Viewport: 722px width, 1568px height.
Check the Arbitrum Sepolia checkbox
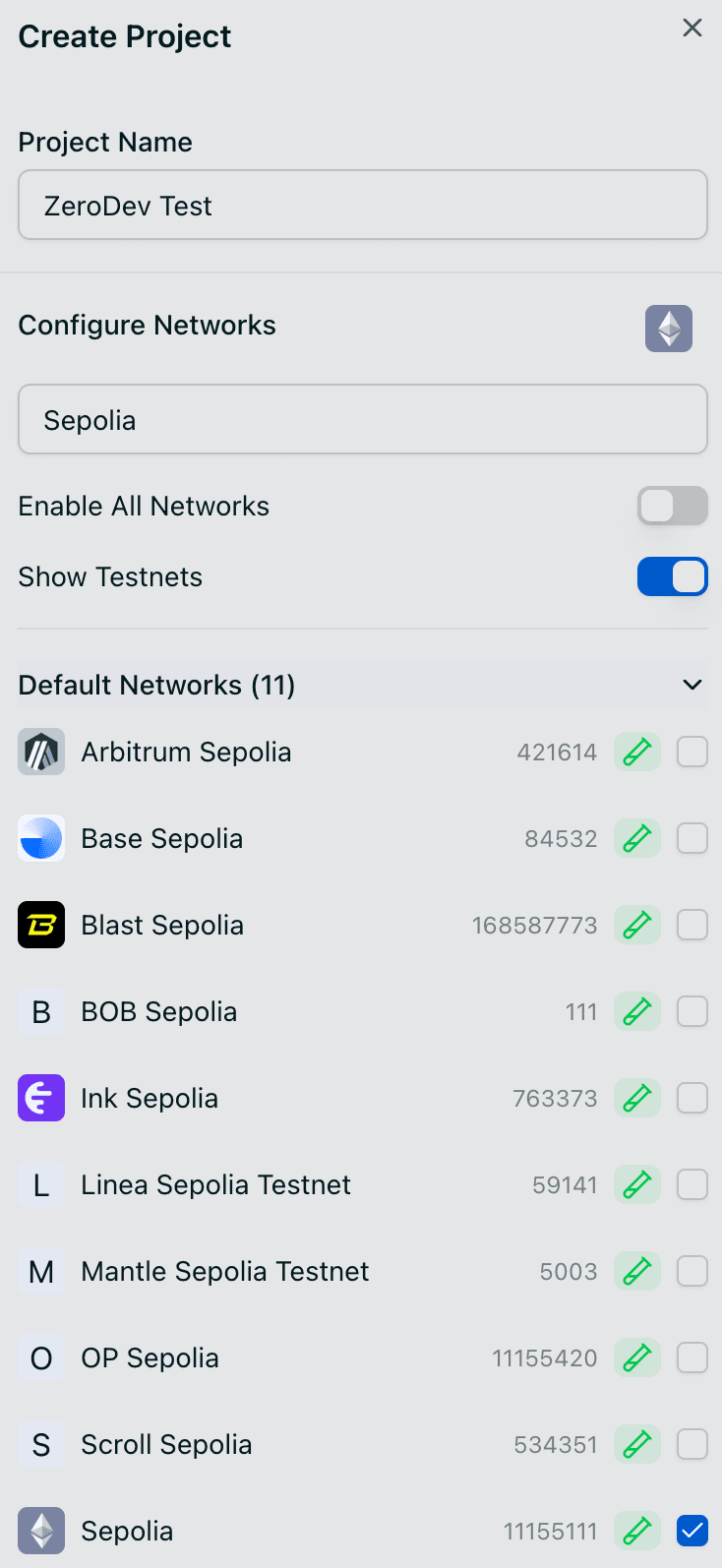pos(692,753)
